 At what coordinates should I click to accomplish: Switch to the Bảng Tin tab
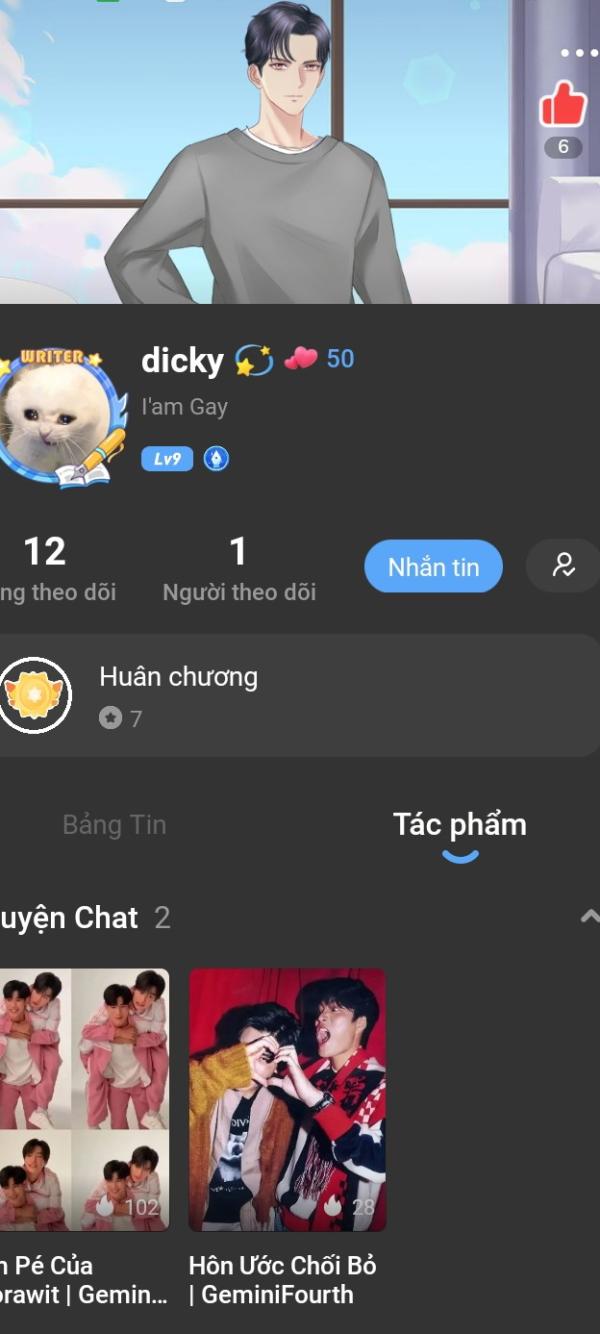pyautogui.click(x=114, y=825)
